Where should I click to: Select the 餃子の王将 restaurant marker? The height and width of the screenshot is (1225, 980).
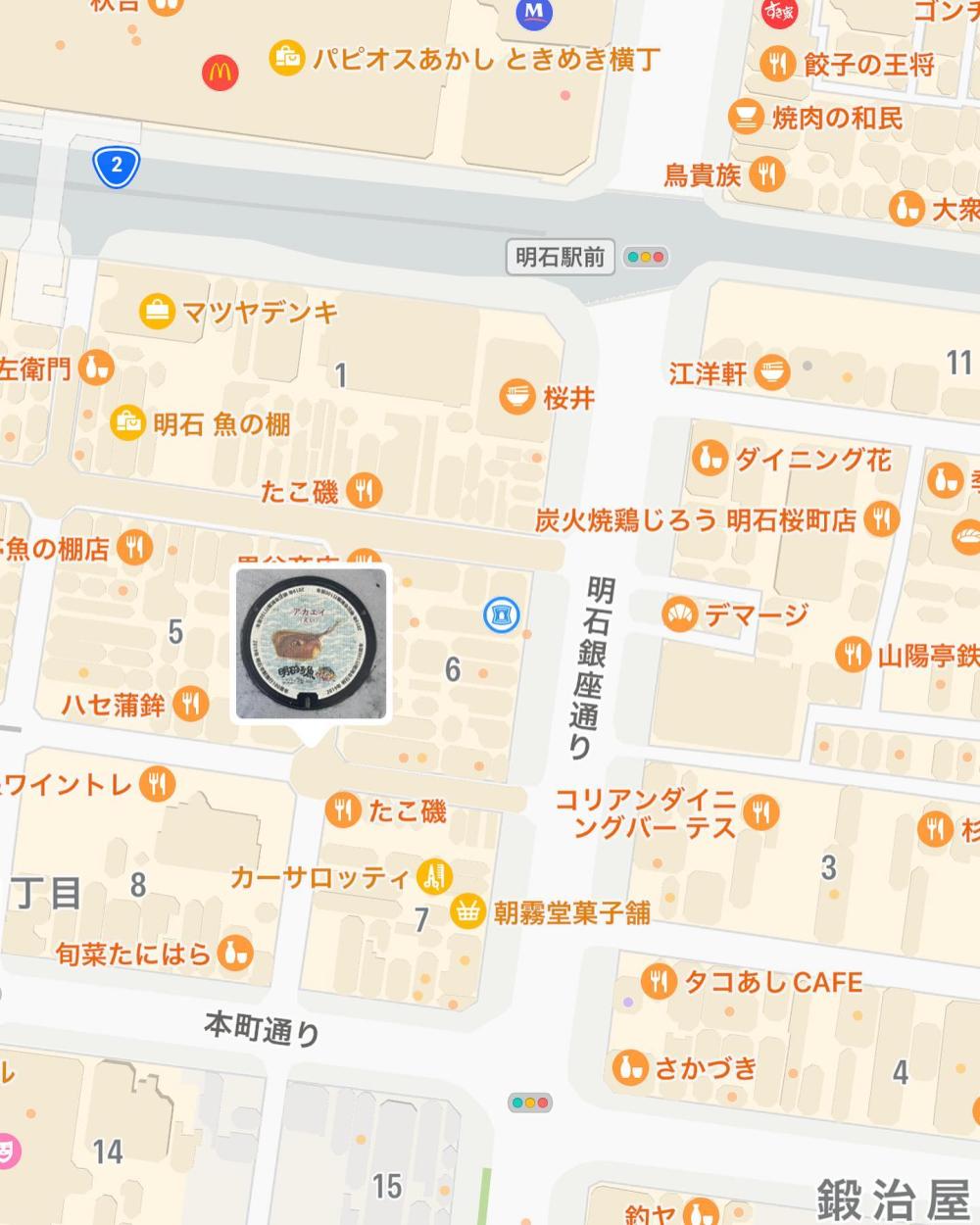pos(777,65)
